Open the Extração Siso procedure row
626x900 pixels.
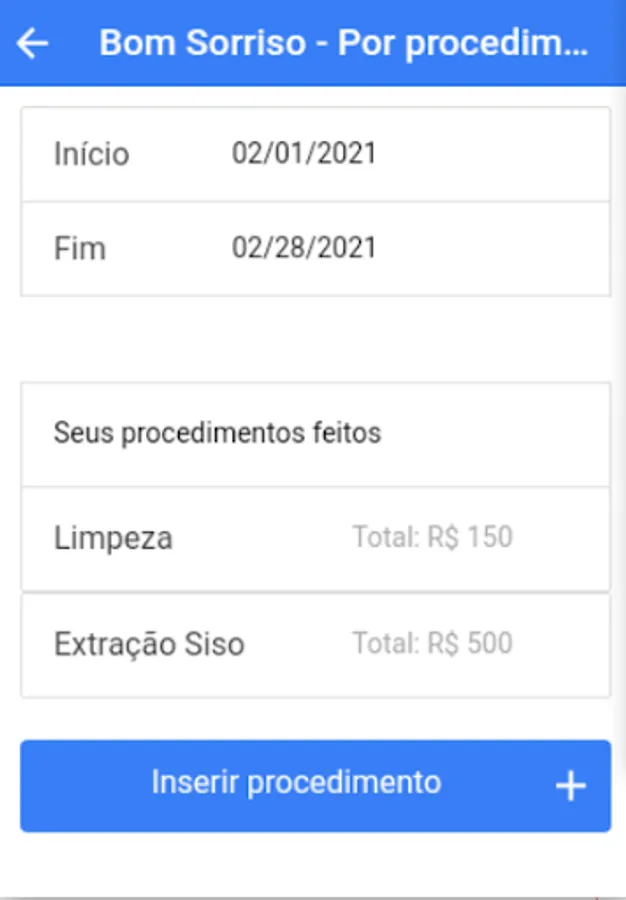[x=315, y=644]
